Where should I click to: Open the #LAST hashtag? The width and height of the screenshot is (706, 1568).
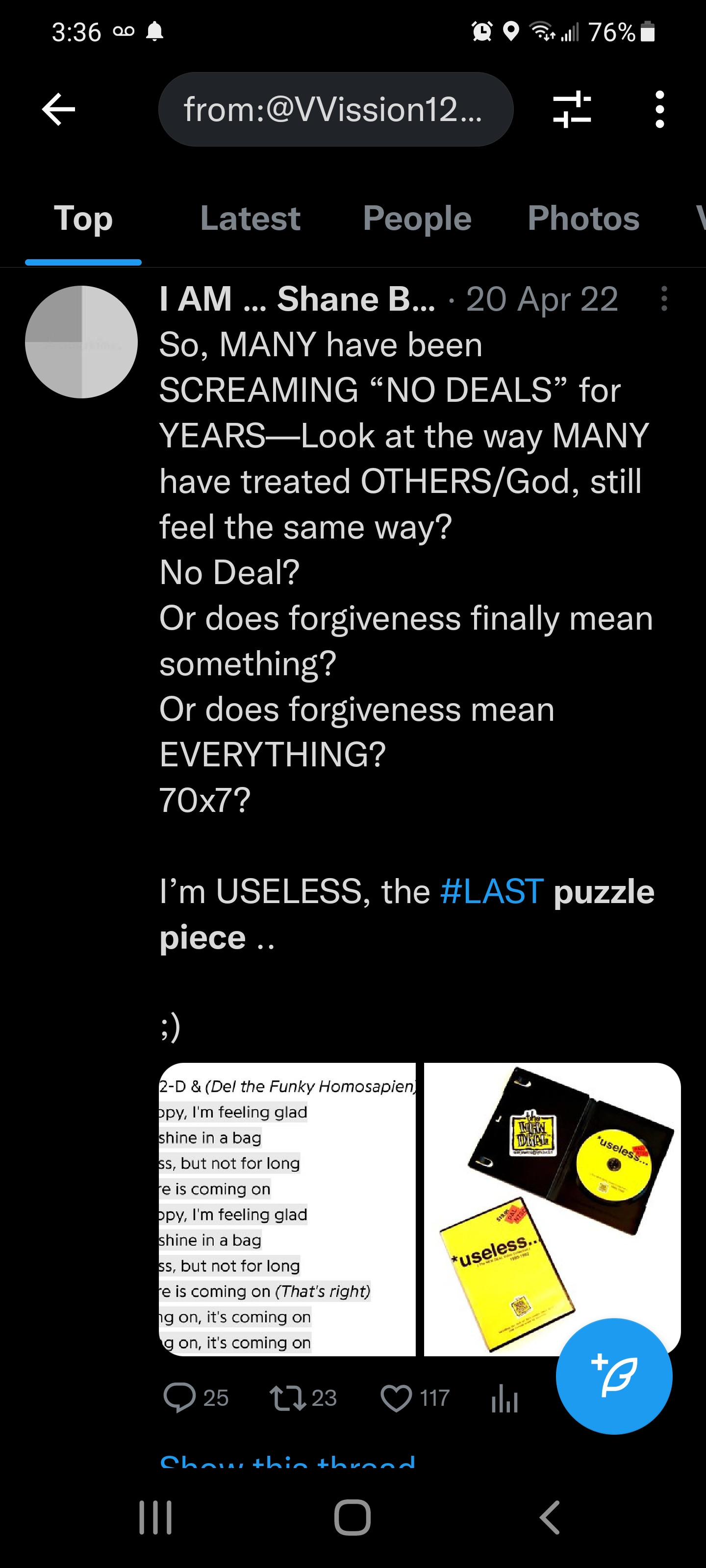(x=491, y=892)
